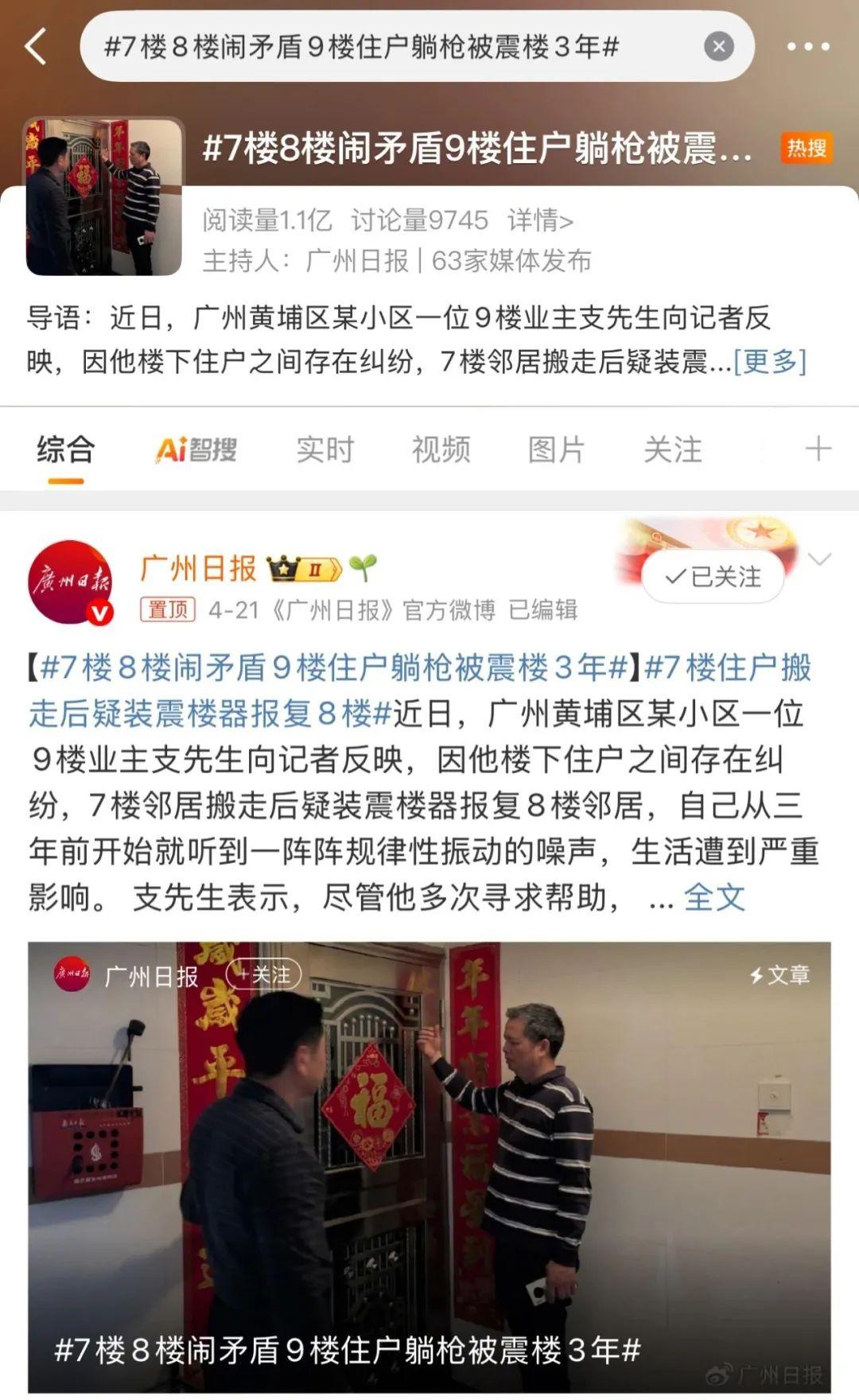The height and width of the screenshot is (1400, 859).
Task: Tap the 已关注 button to unfollow 广州日报
Action: point(713,576)
